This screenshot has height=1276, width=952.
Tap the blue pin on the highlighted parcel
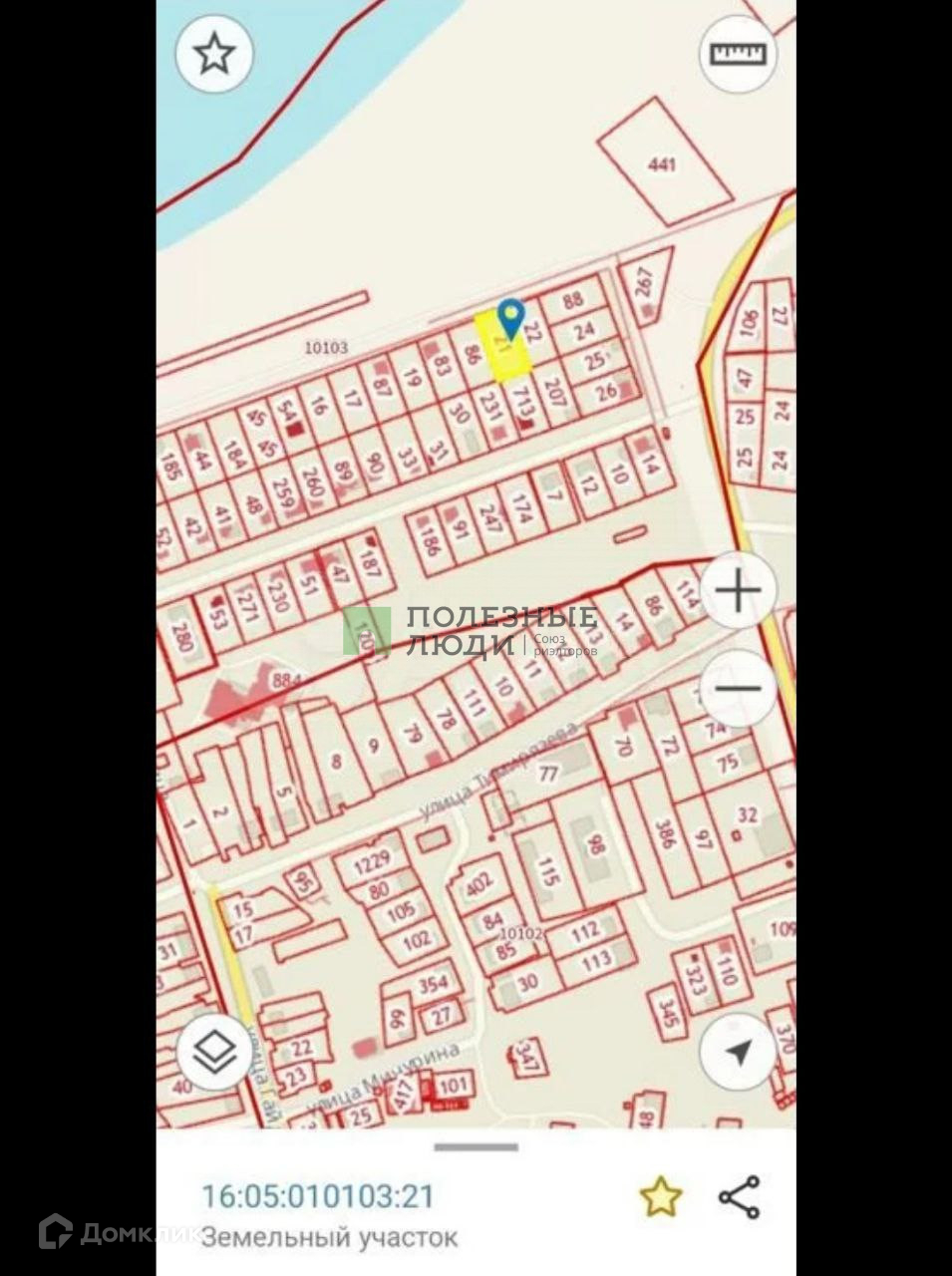tap(511, 317)
